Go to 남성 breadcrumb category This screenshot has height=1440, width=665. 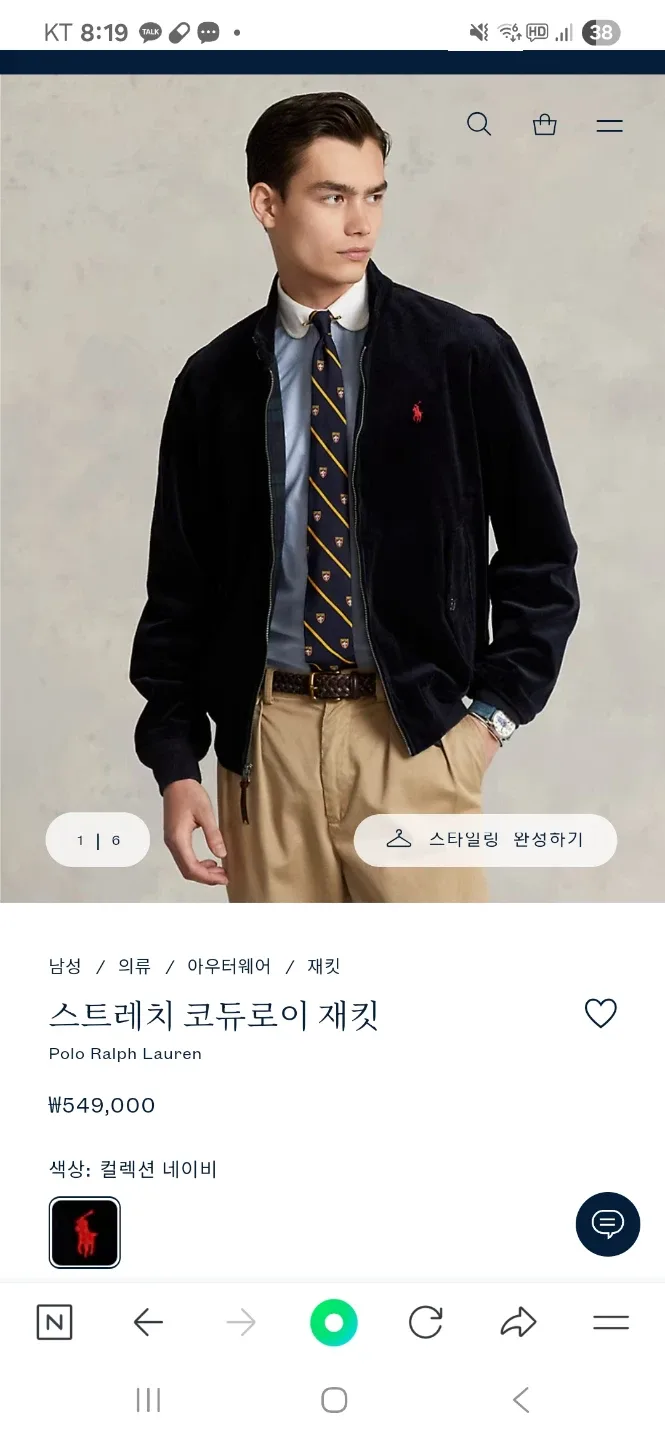click(x=65, y=966)
